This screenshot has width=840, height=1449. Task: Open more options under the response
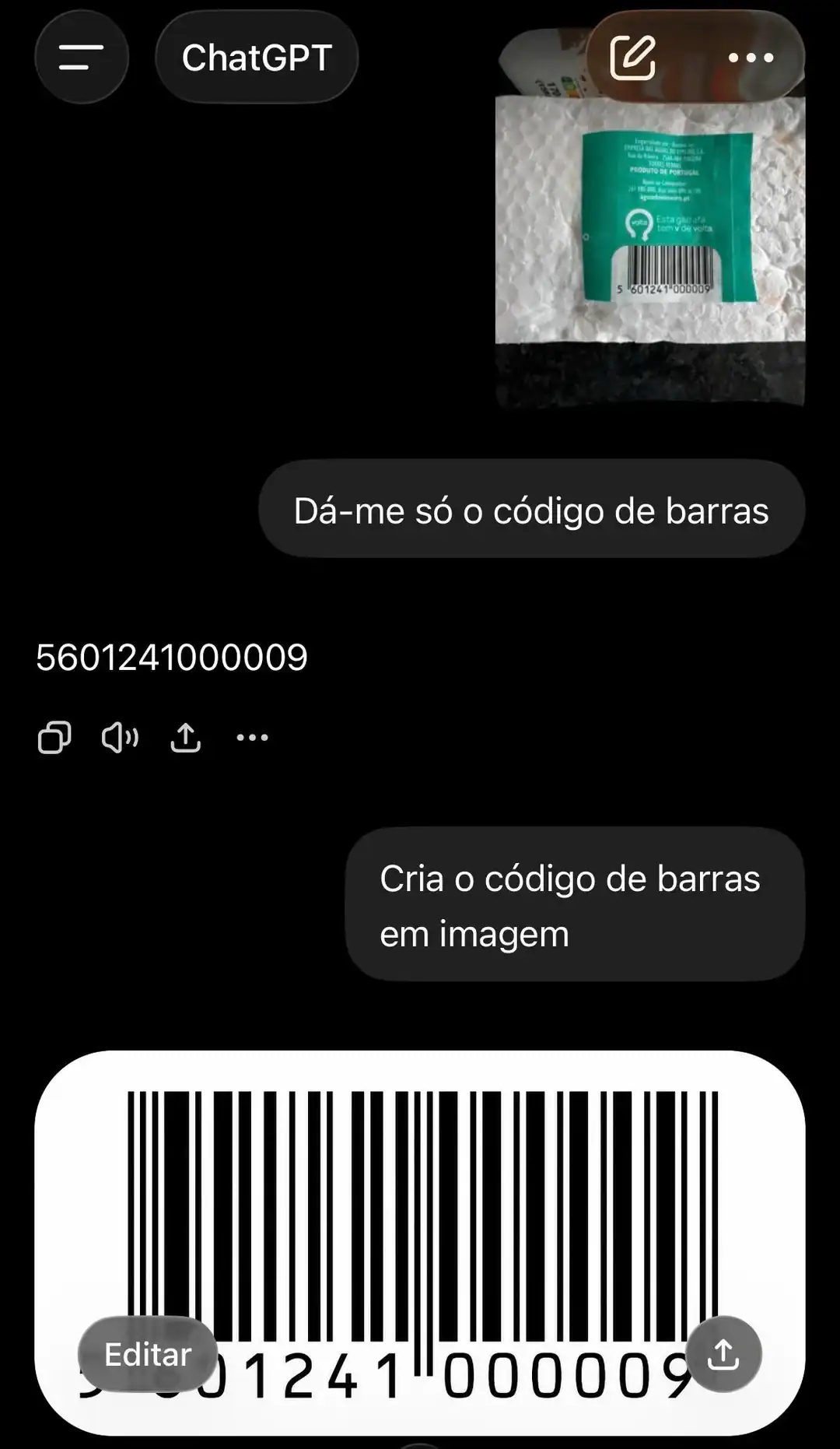[252, 737]
